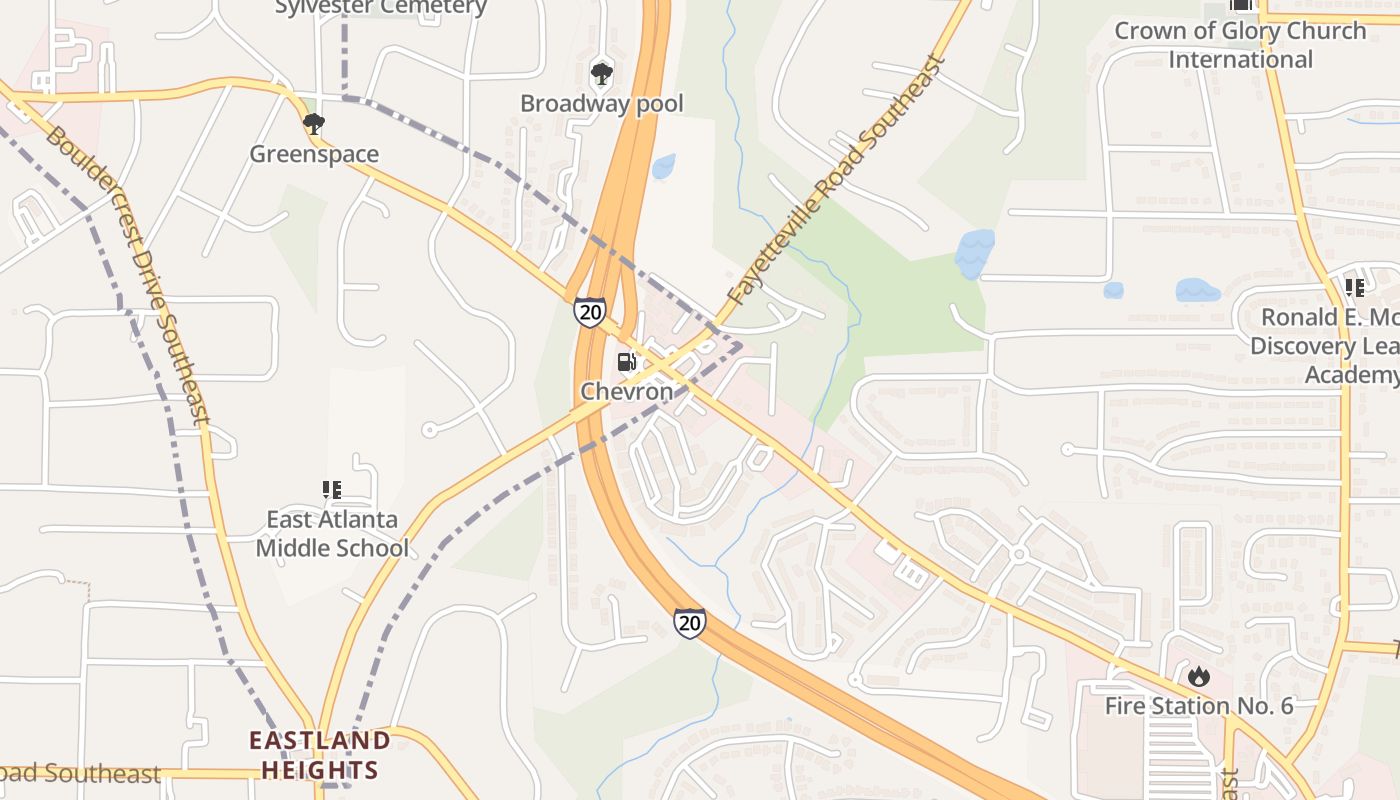This screenshot has width=1400, height=800.
Task: Select the East Atlanta Middle School marker
Action: (332, 490)
